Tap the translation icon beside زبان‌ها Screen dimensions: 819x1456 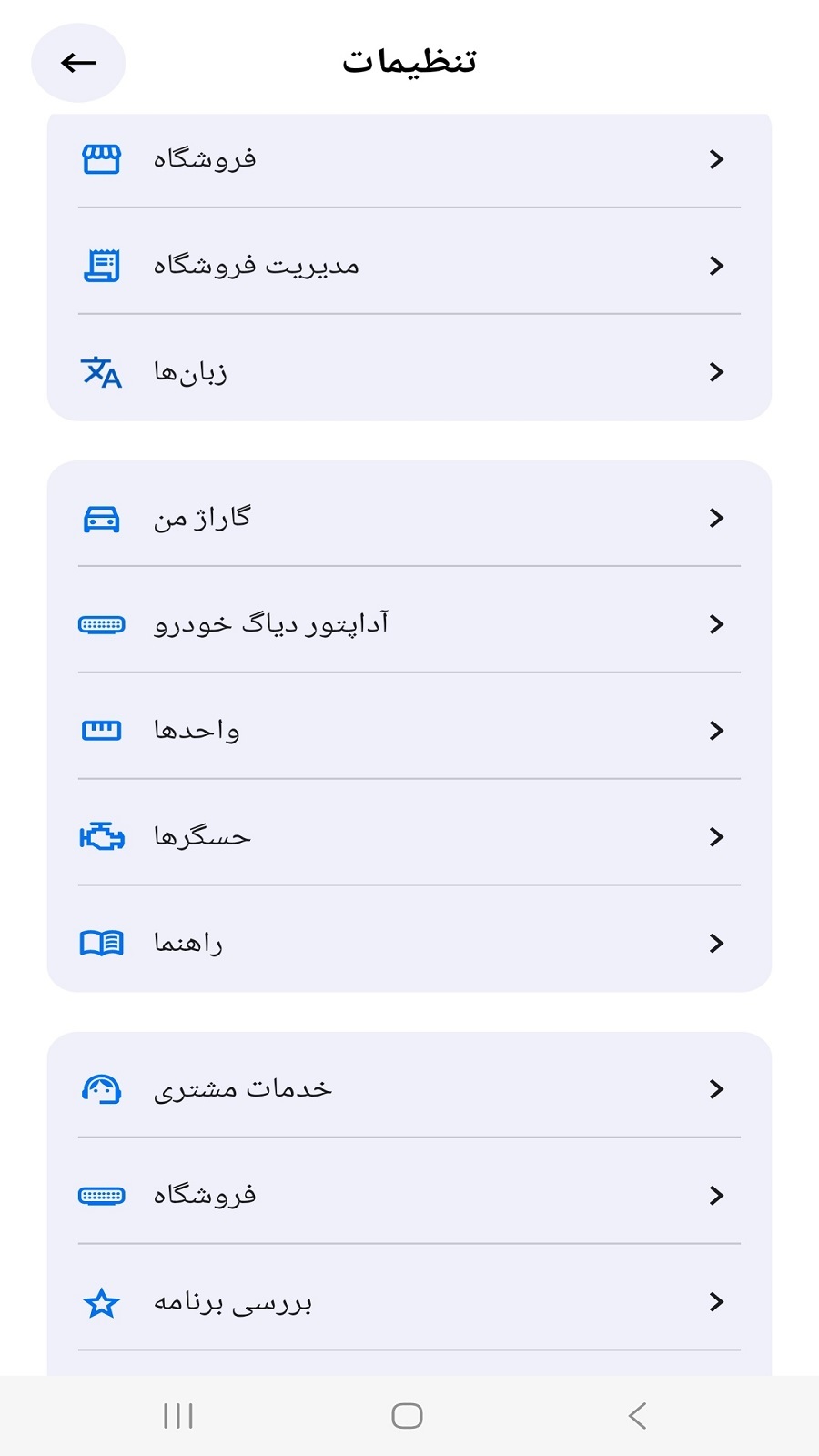tap(102, 371)
